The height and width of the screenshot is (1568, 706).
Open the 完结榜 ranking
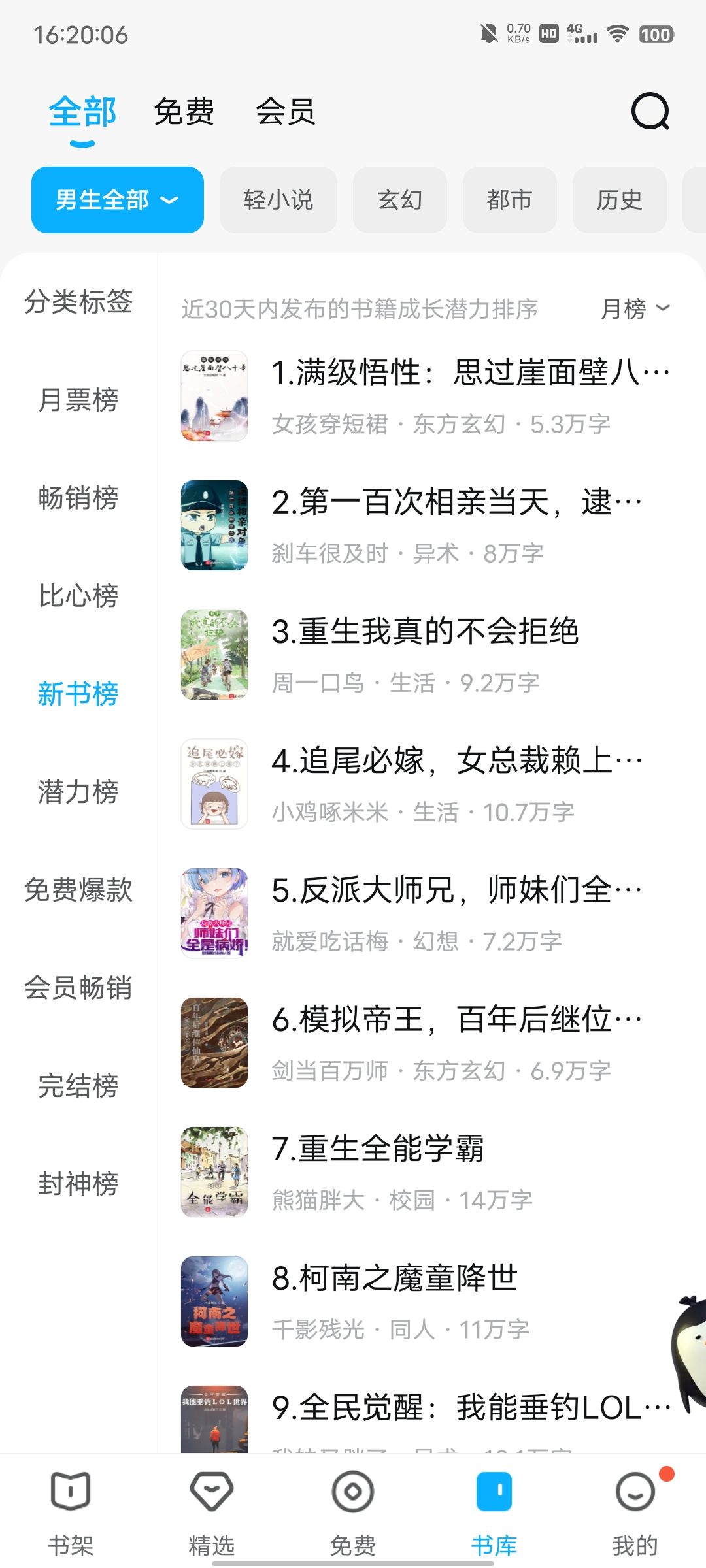[78, 1086]
